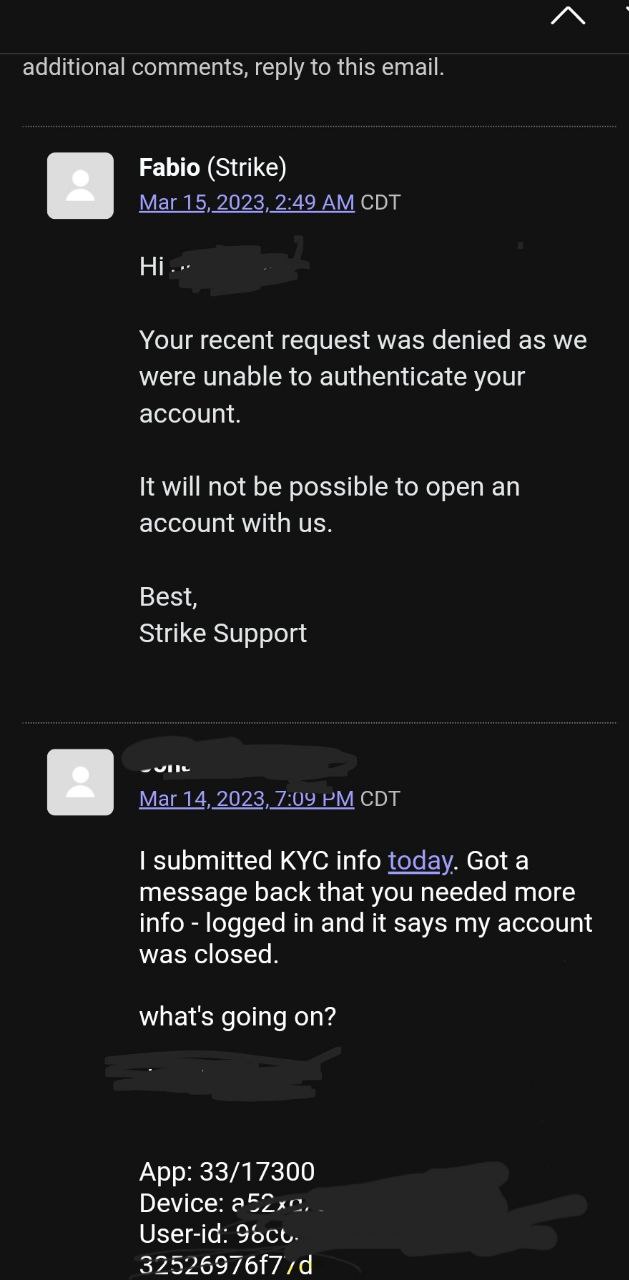Collapse the email using the top chevron

pos(567,15)
